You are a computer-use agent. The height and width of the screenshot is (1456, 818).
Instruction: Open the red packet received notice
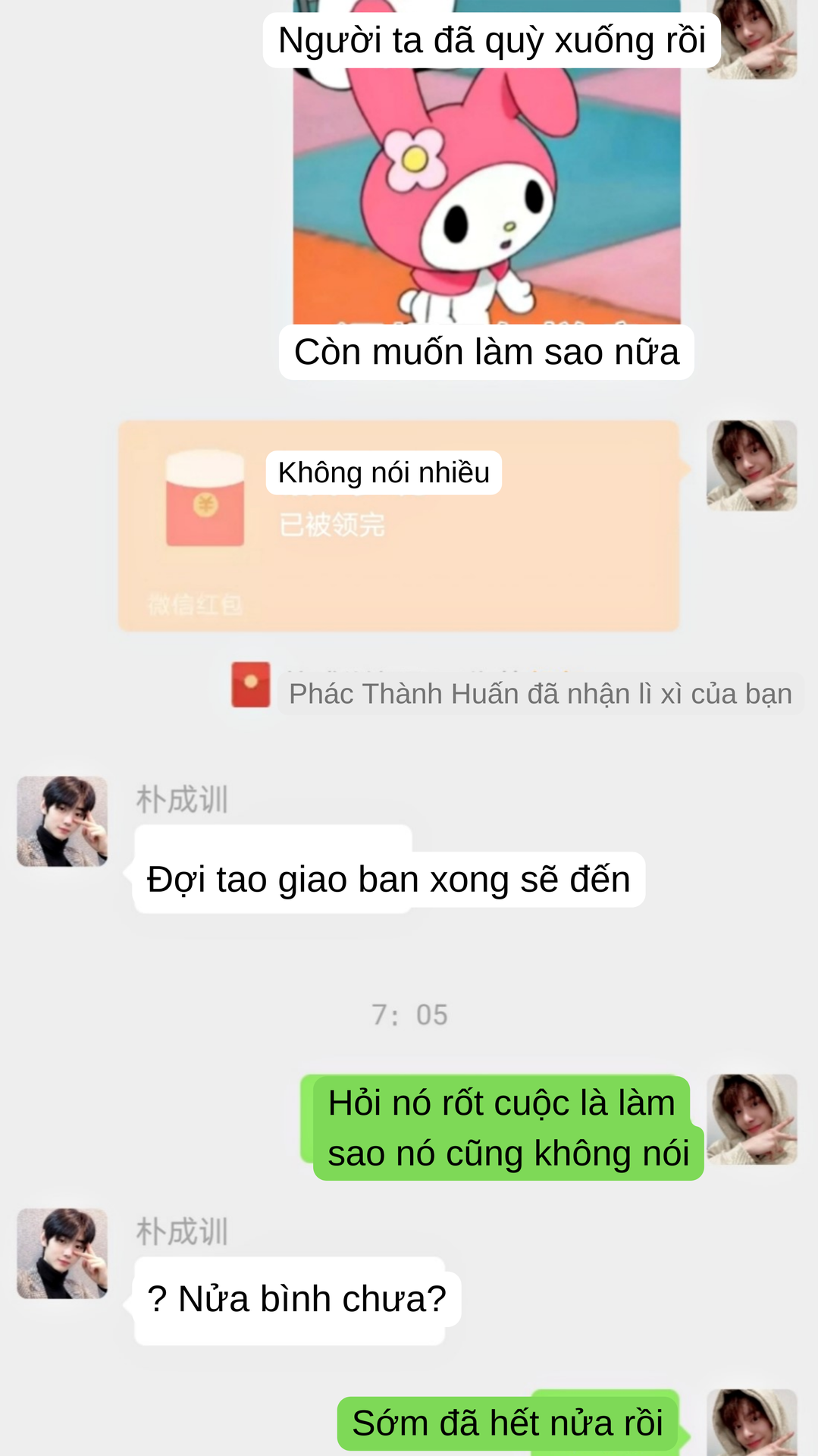tap(539, 693)
